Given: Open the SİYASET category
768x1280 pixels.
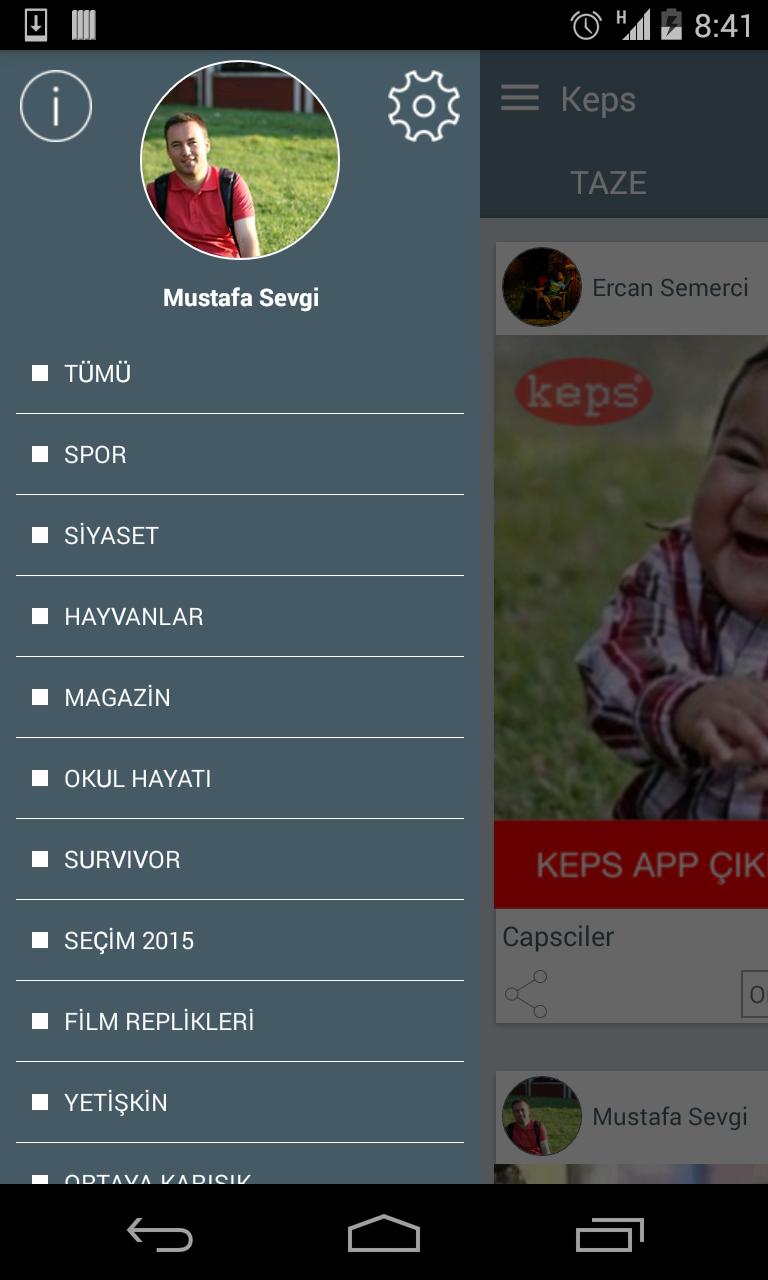Looking at the screenshot, I should 240,535.
